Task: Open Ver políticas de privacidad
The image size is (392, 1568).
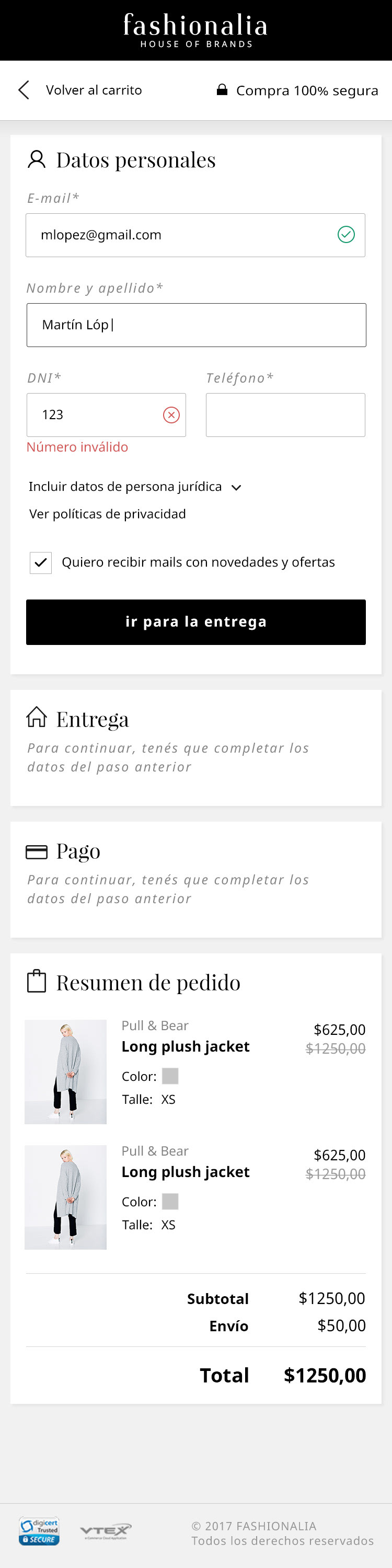Action: pos(107,514)
